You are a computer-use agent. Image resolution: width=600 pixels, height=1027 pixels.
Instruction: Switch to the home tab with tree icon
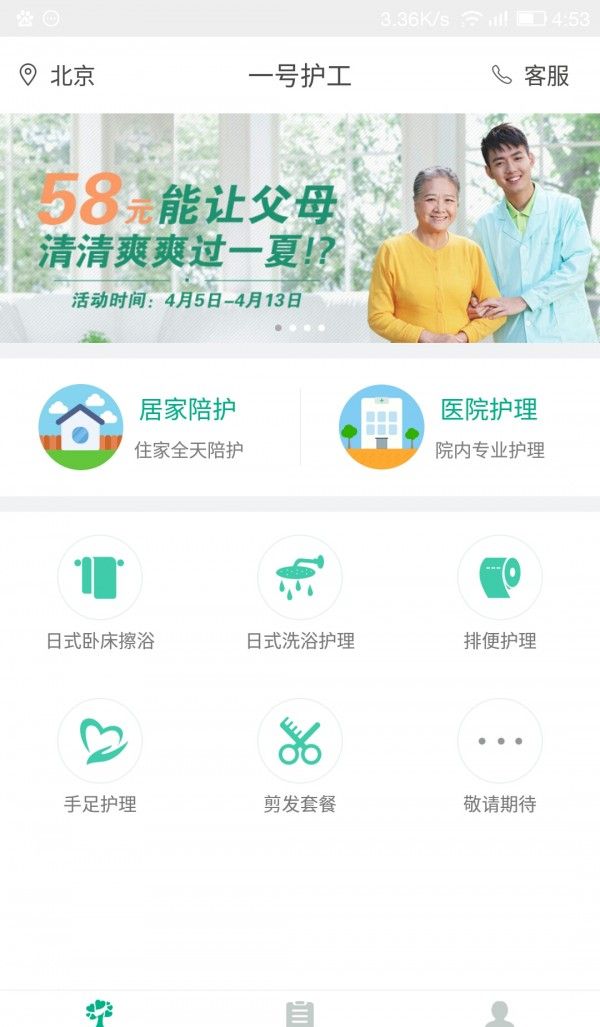[x=99, y=1011]
